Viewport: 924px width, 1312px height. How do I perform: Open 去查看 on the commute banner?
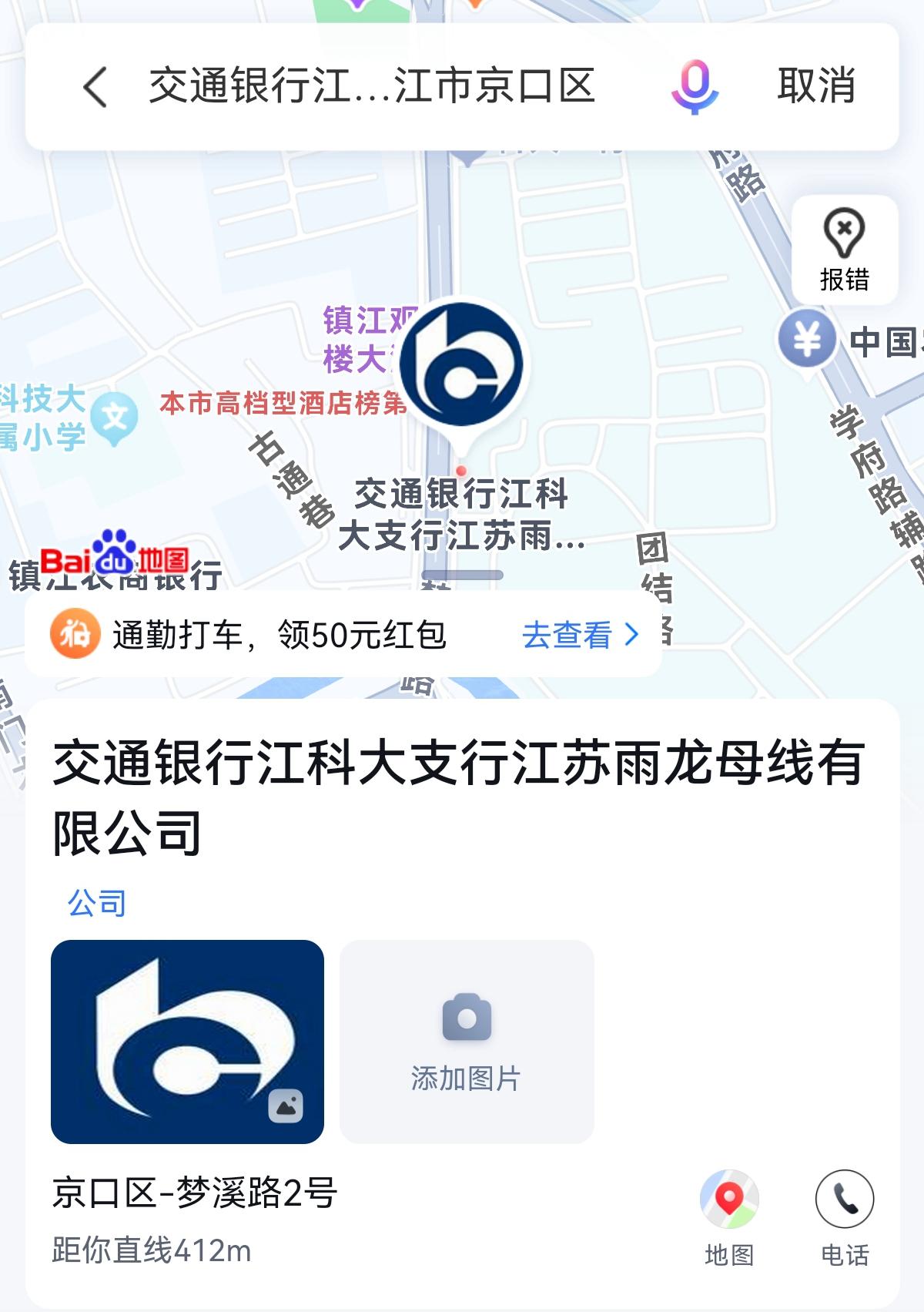[x=581, y=635]
